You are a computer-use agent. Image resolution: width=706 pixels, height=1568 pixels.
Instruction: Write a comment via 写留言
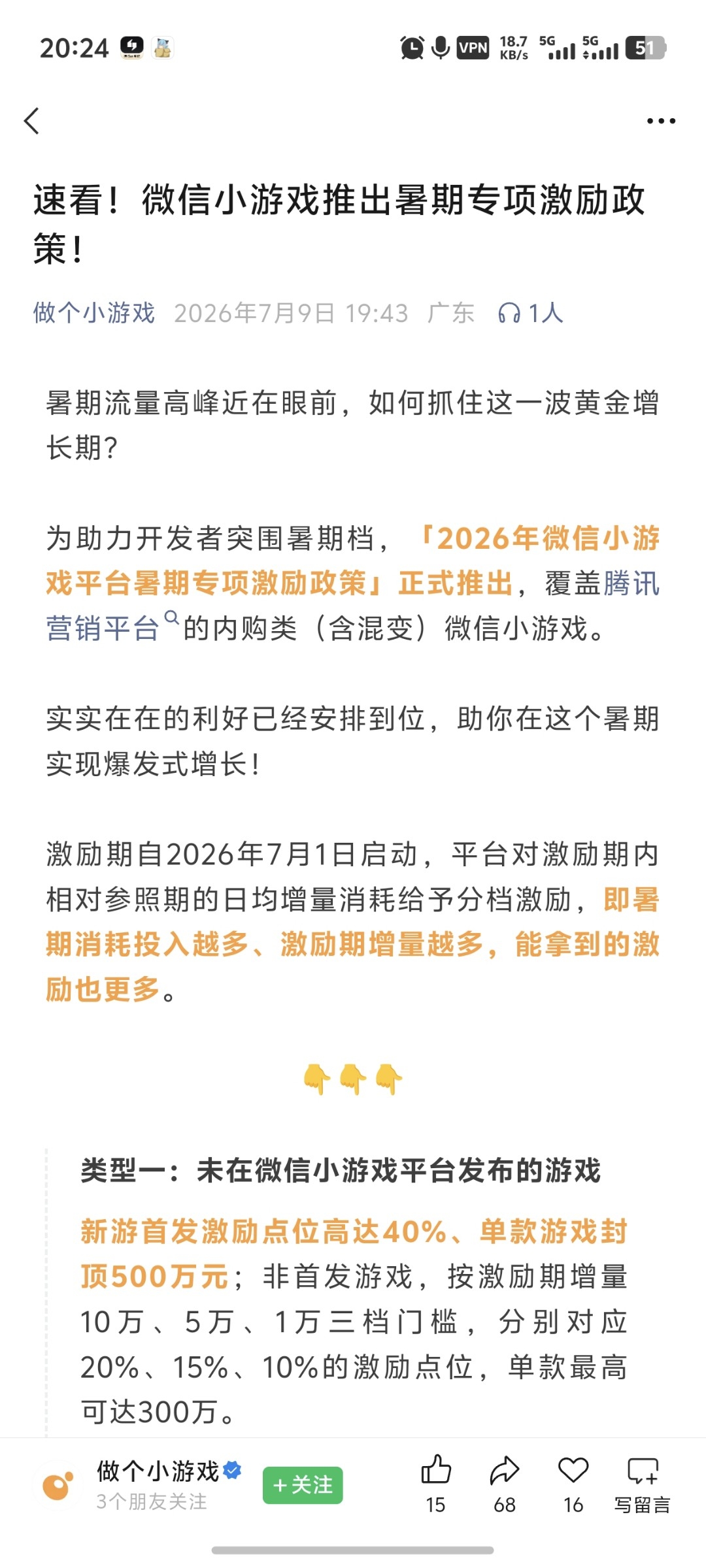click(x=643, y=1484)
